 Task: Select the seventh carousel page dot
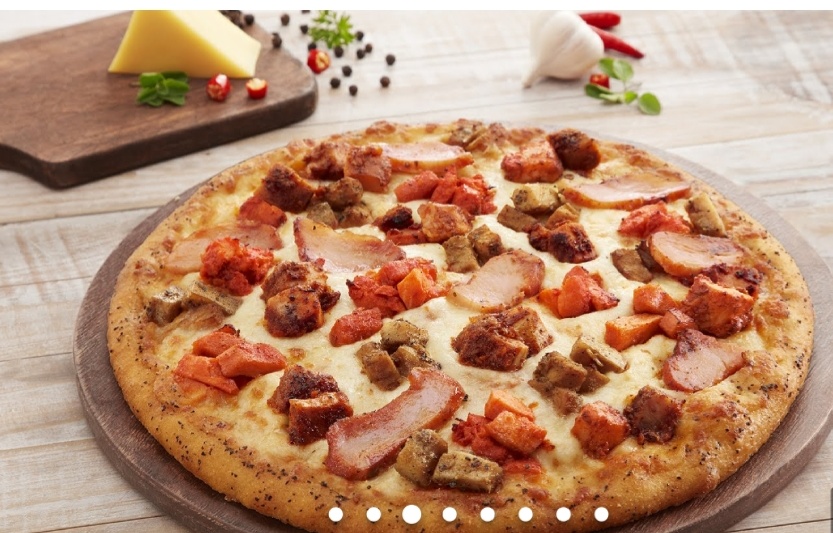coord(563,514)
